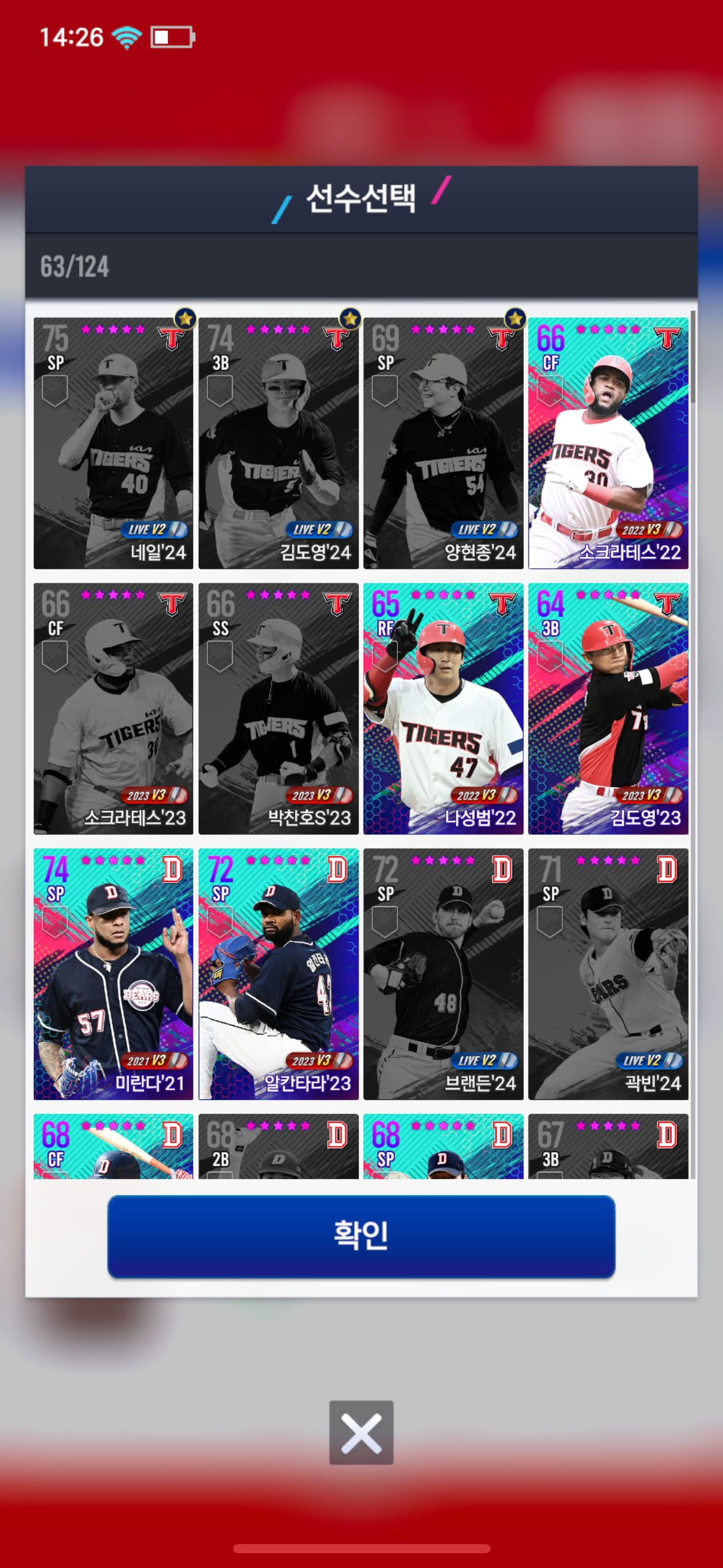
Task: Select the 김도영'24 3B card
Action: pos(278,443)
